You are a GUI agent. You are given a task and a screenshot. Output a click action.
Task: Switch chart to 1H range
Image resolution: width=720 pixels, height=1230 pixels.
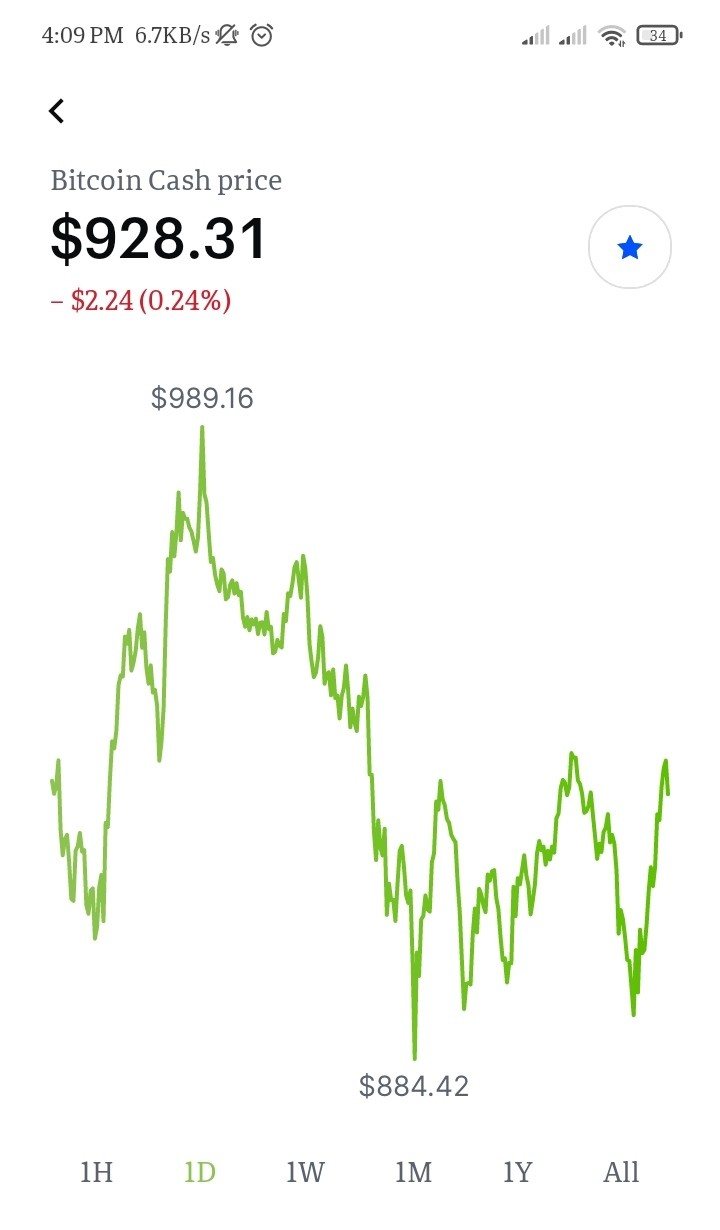coord(96,1171)
